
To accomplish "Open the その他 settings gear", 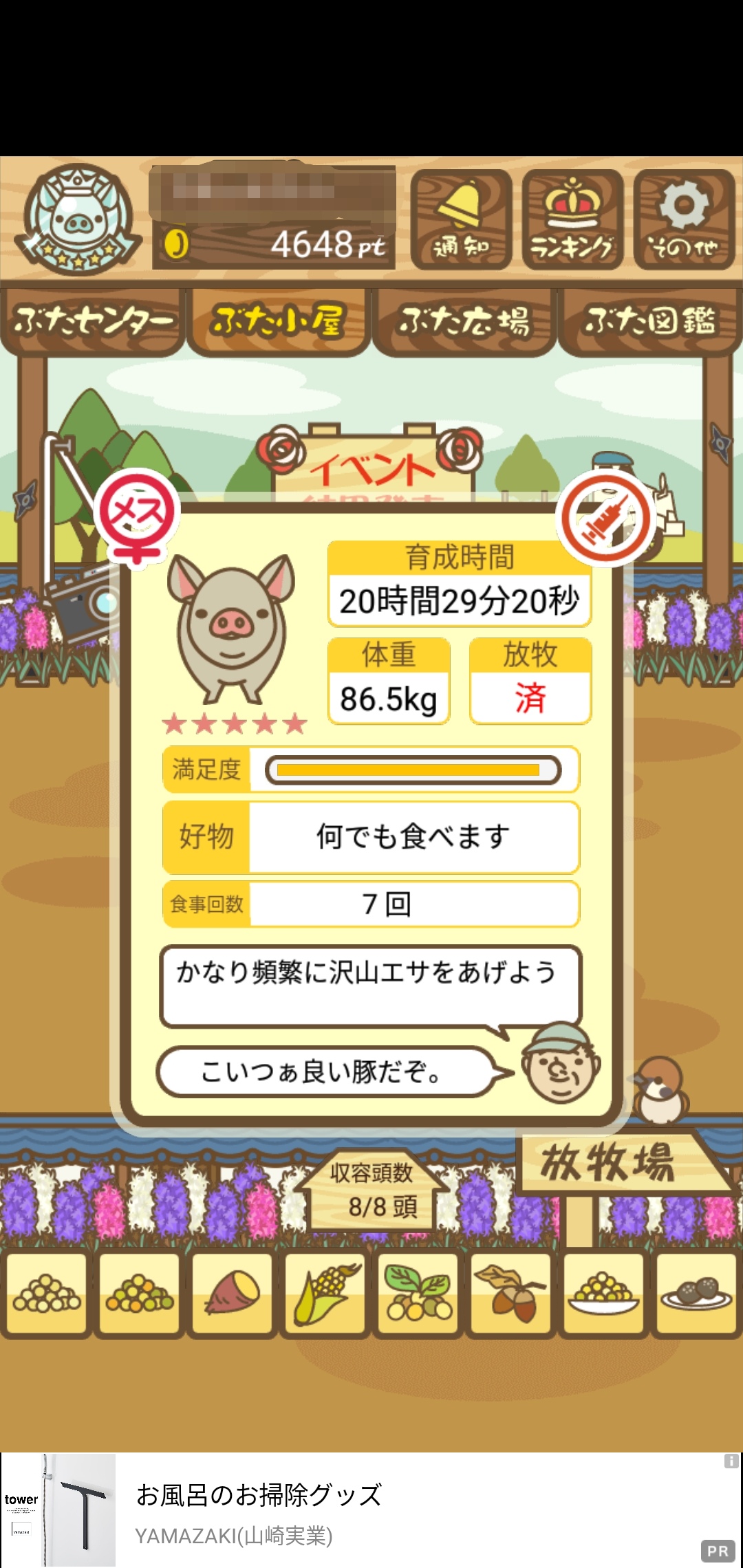I will click(x=684, y=219).
